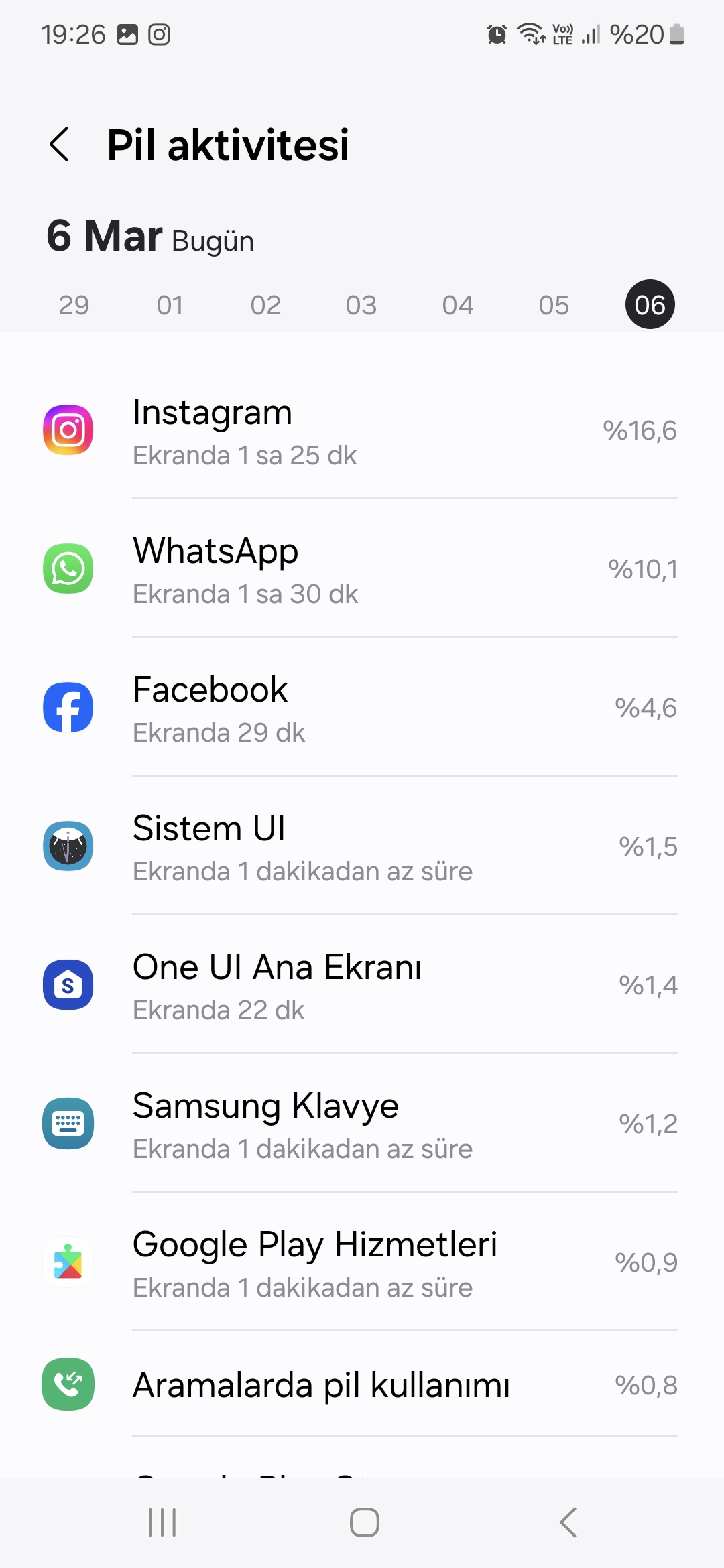
Task: Go back from Pil aktivitesi
Action: click(60, 144)
